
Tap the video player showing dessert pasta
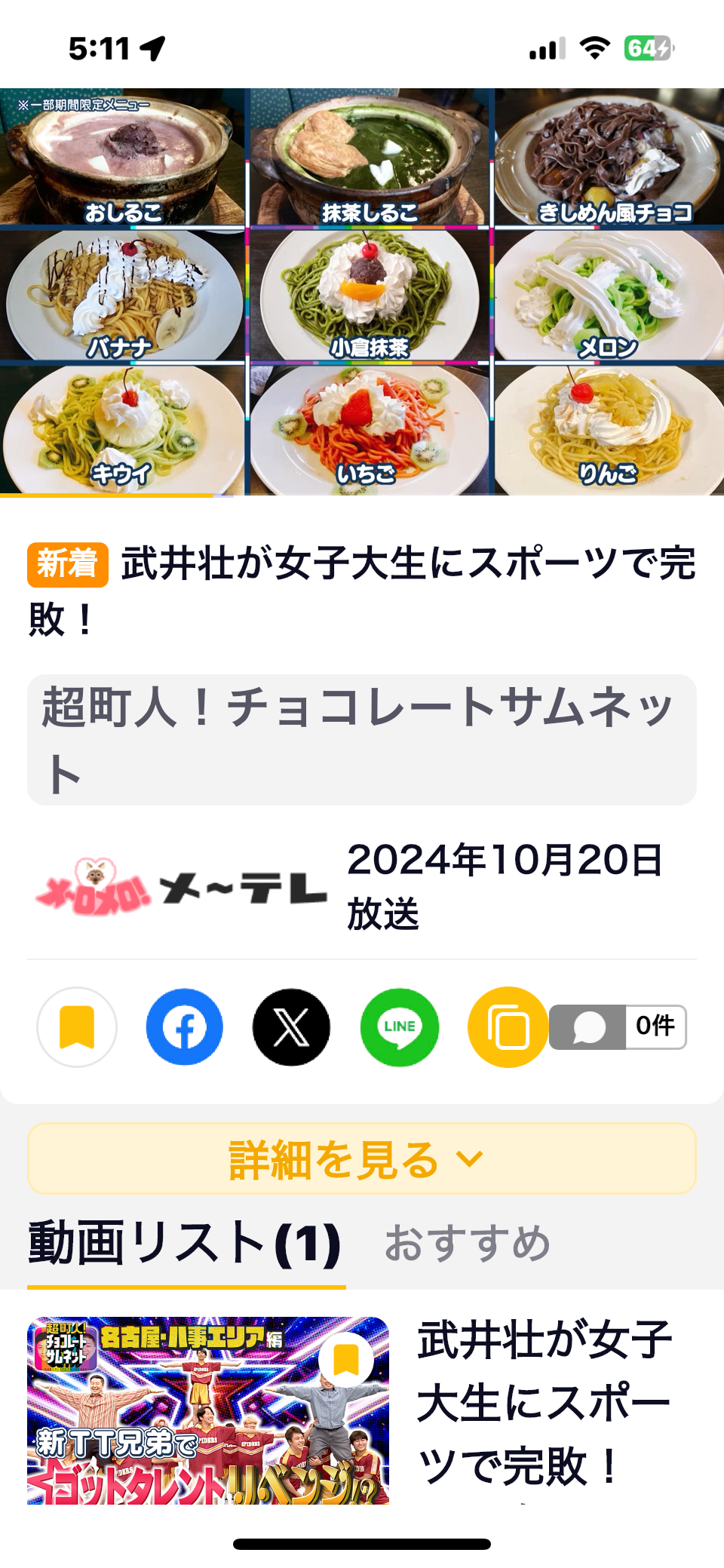coord(362,292)
